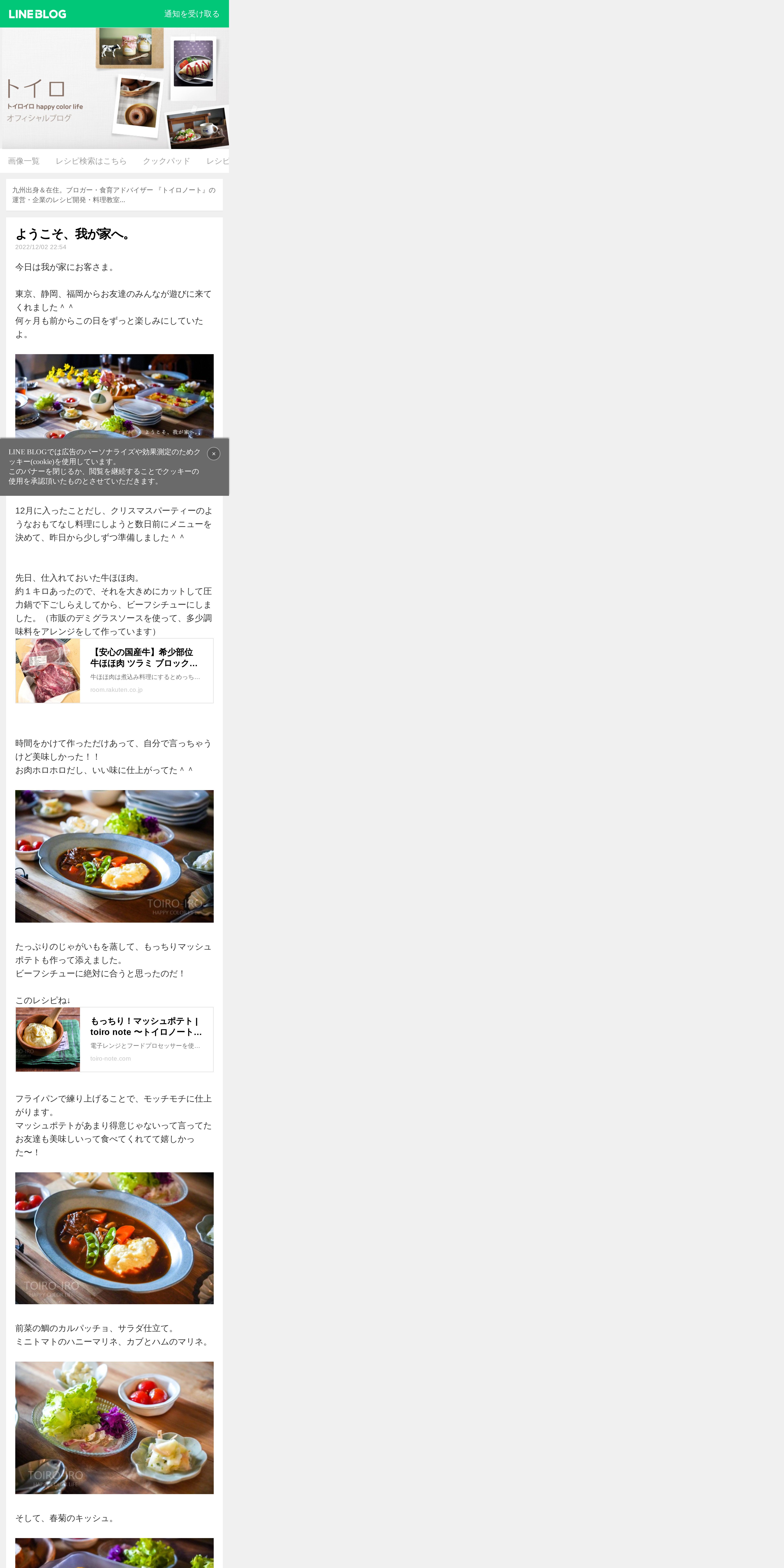Close the cookie notice banner

click(x=214, y=453)
